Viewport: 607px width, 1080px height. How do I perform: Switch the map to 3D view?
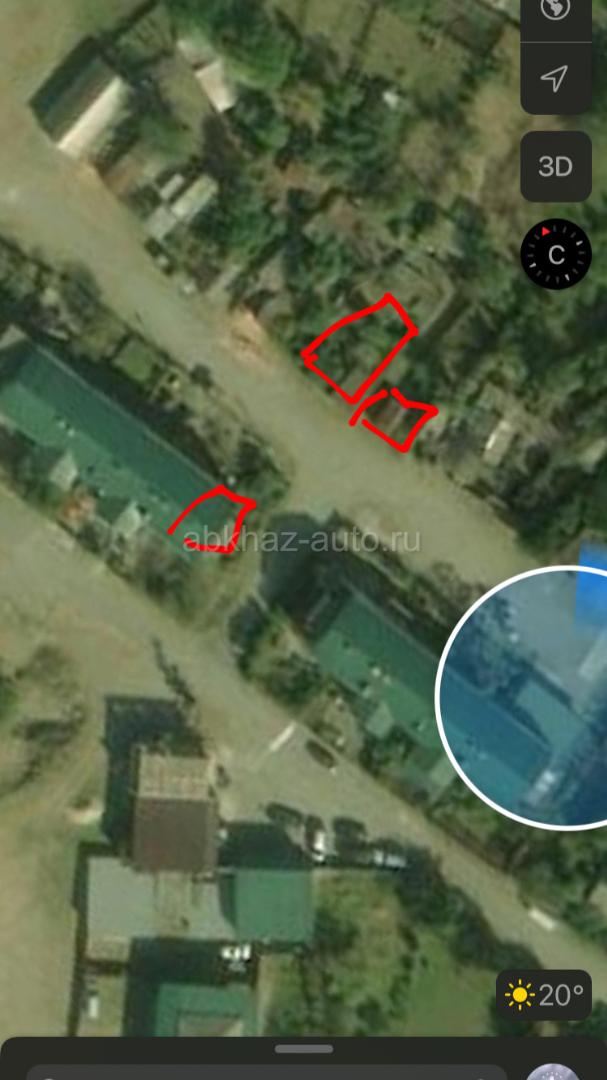(x=555, y=166)
